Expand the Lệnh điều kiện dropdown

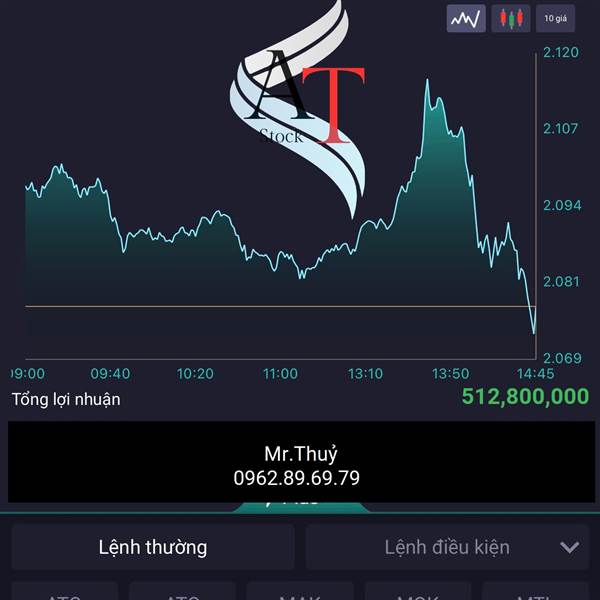tap(447, 547)
